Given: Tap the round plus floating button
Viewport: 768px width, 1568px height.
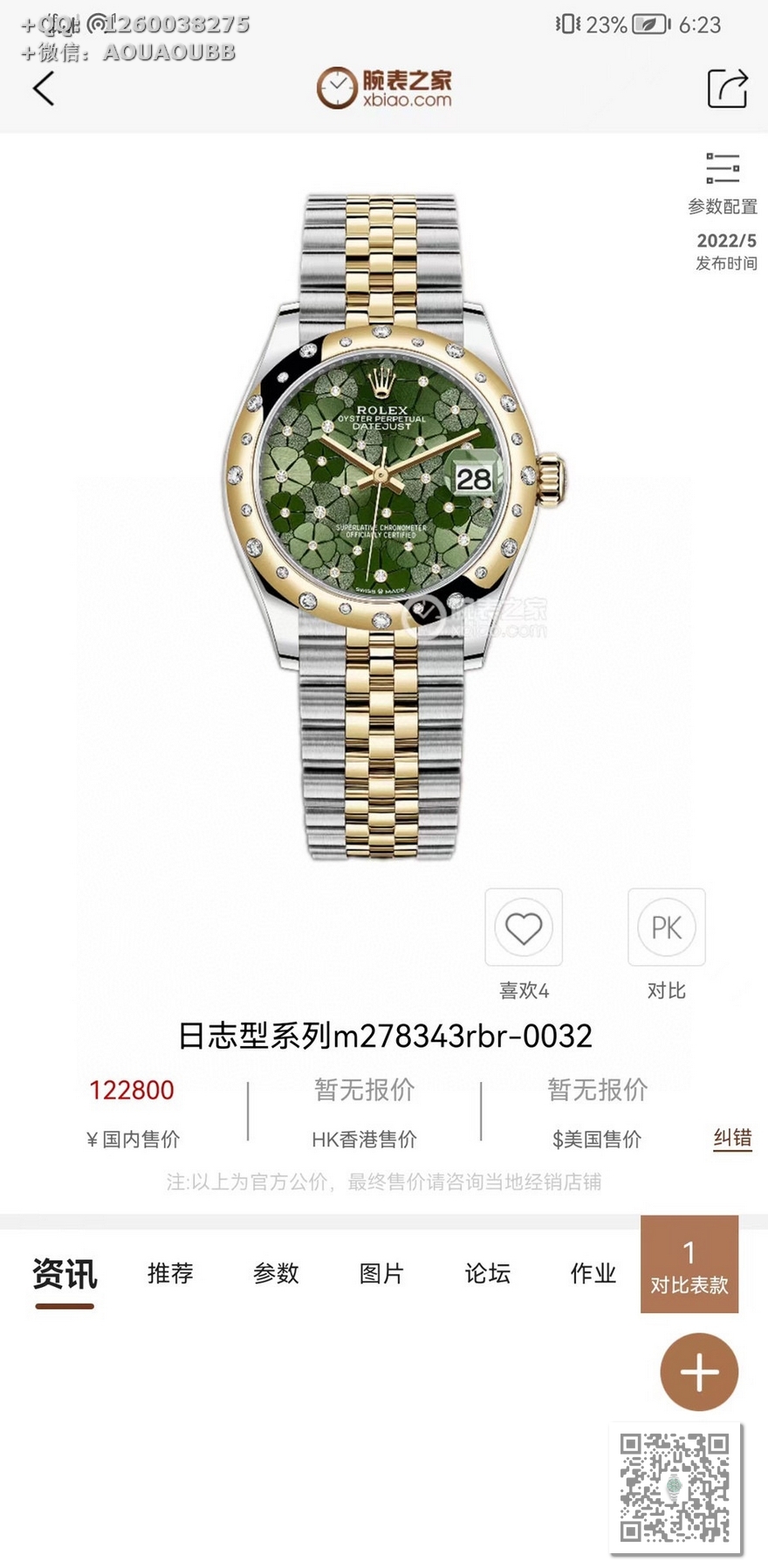Looking at the screenshot, I should click(699, 1372).
